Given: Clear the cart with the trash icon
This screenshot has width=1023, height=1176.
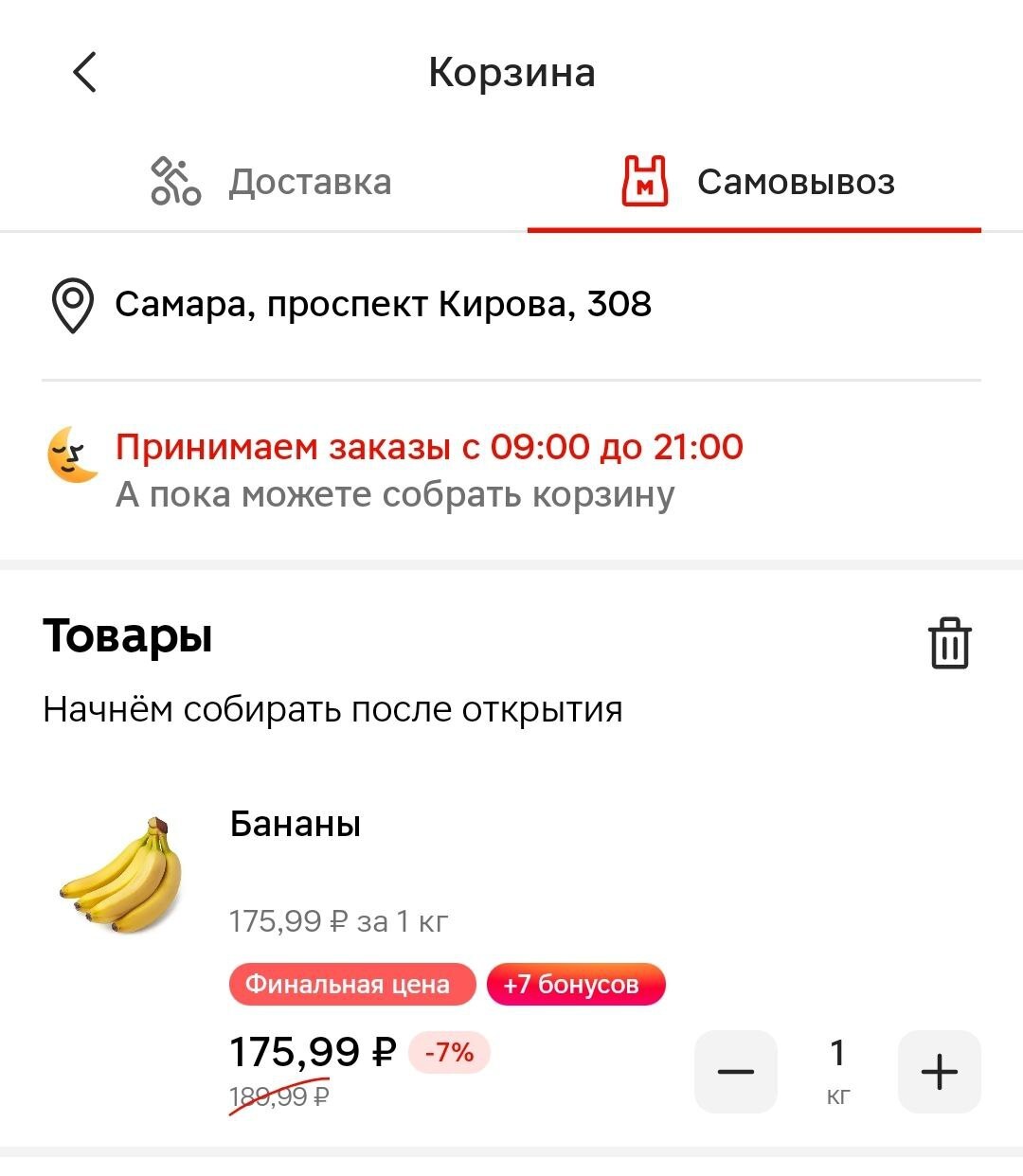Looking at the screenshot, I should 949,644.
